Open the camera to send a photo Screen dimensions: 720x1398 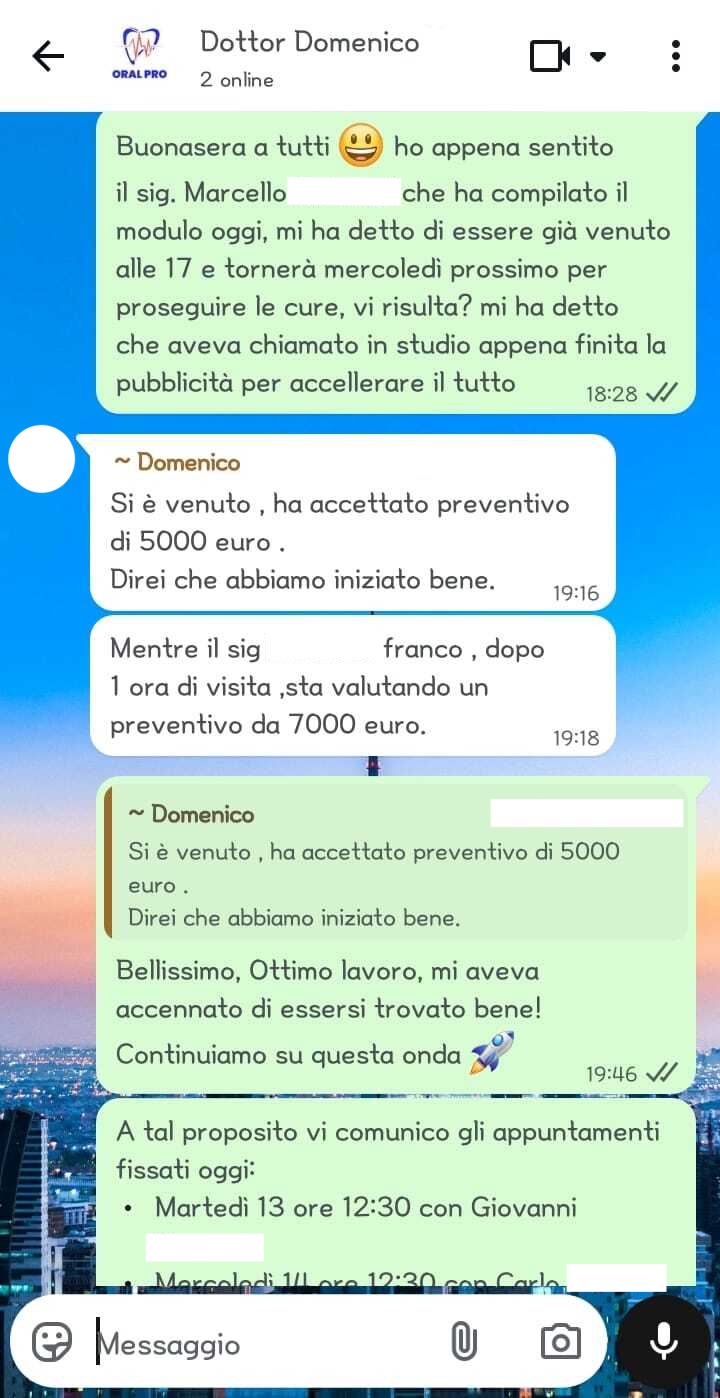[x=560, y=1342]
